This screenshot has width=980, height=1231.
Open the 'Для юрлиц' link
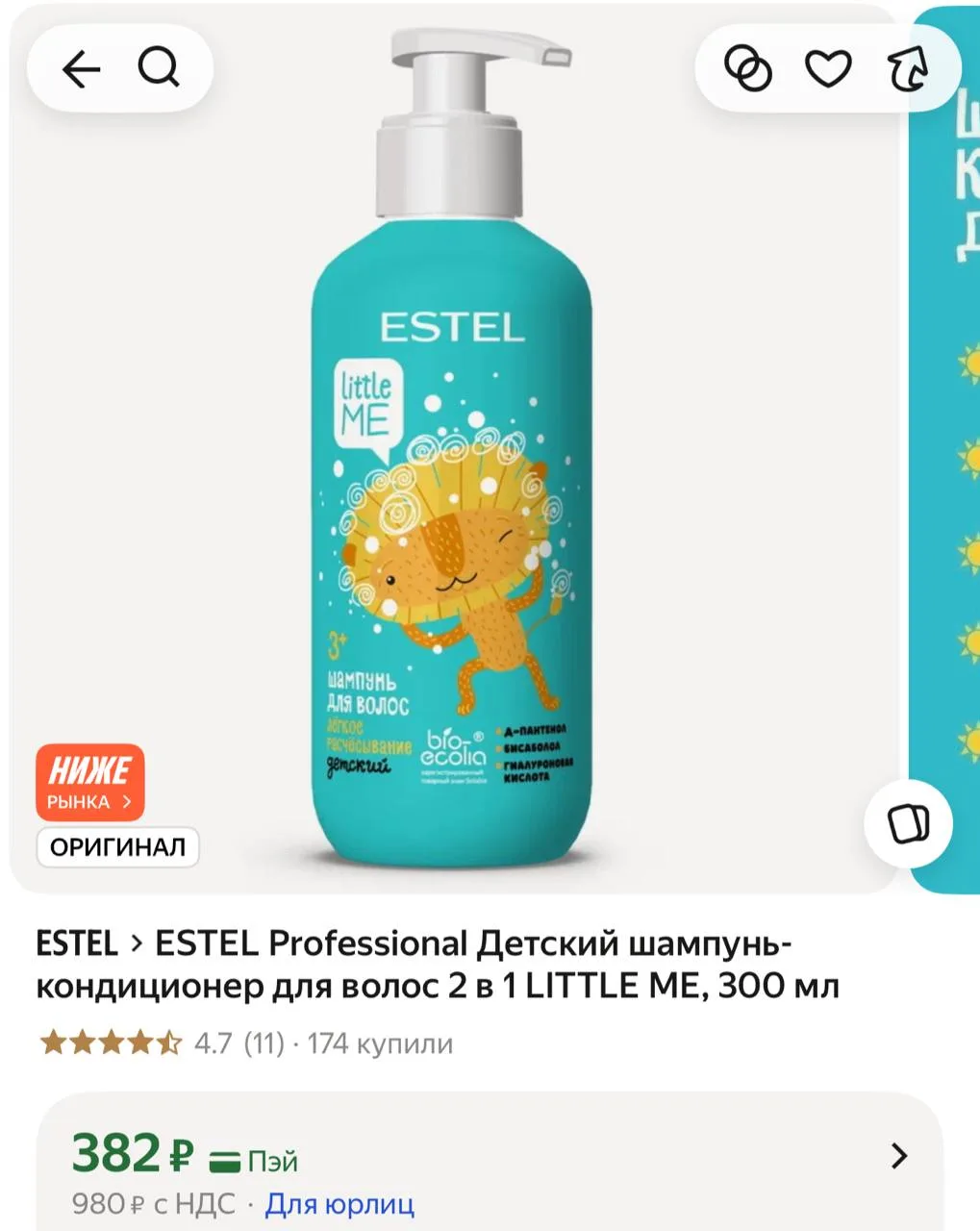point(339,1203)
